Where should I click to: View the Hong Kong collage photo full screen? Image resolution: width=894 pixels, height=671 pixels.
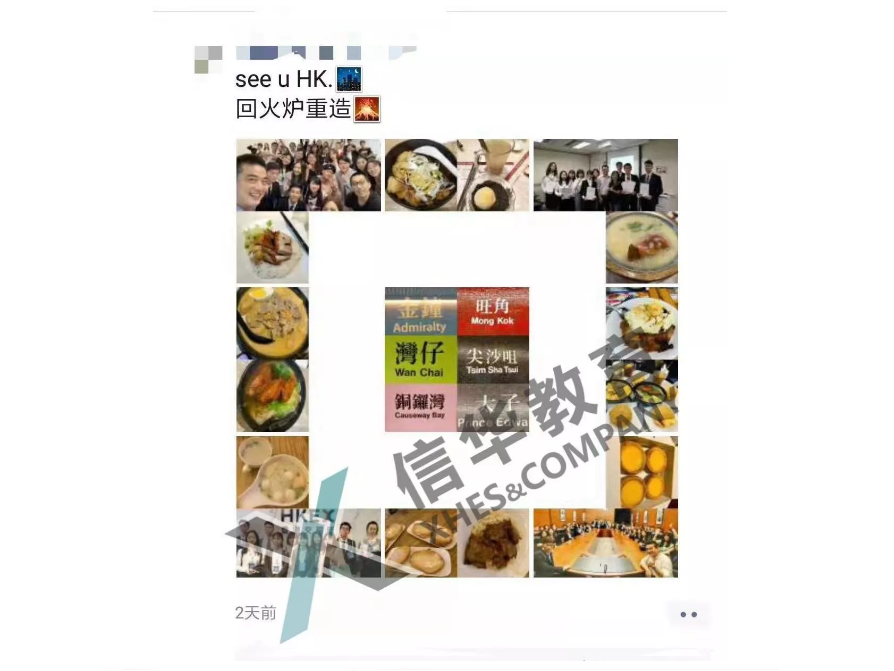[457, 358]
